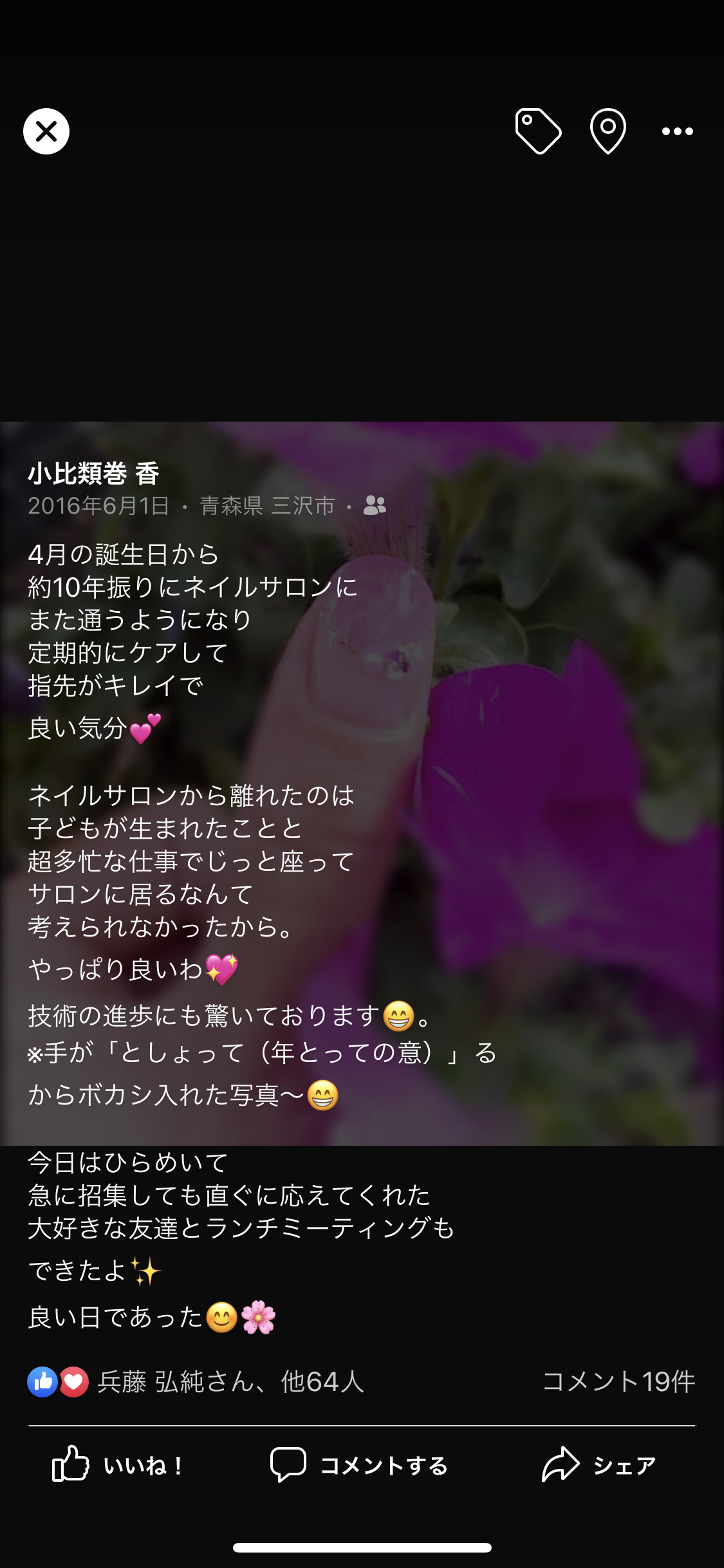The image size is (724, 1568).
Task: Open 小比類巻 香's profile name
Action: (93, 474)
